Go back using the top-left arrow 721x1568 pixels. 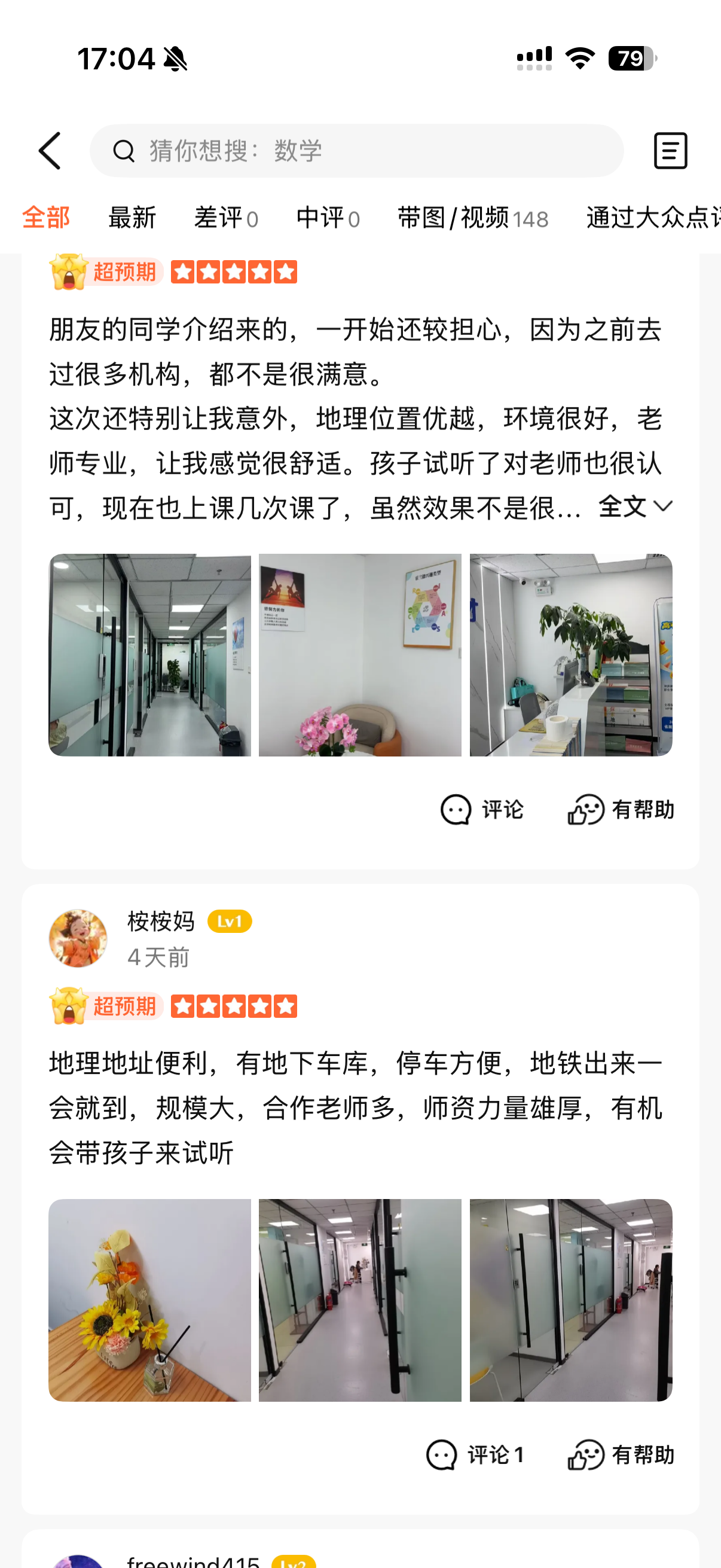[x=50, y=151]
